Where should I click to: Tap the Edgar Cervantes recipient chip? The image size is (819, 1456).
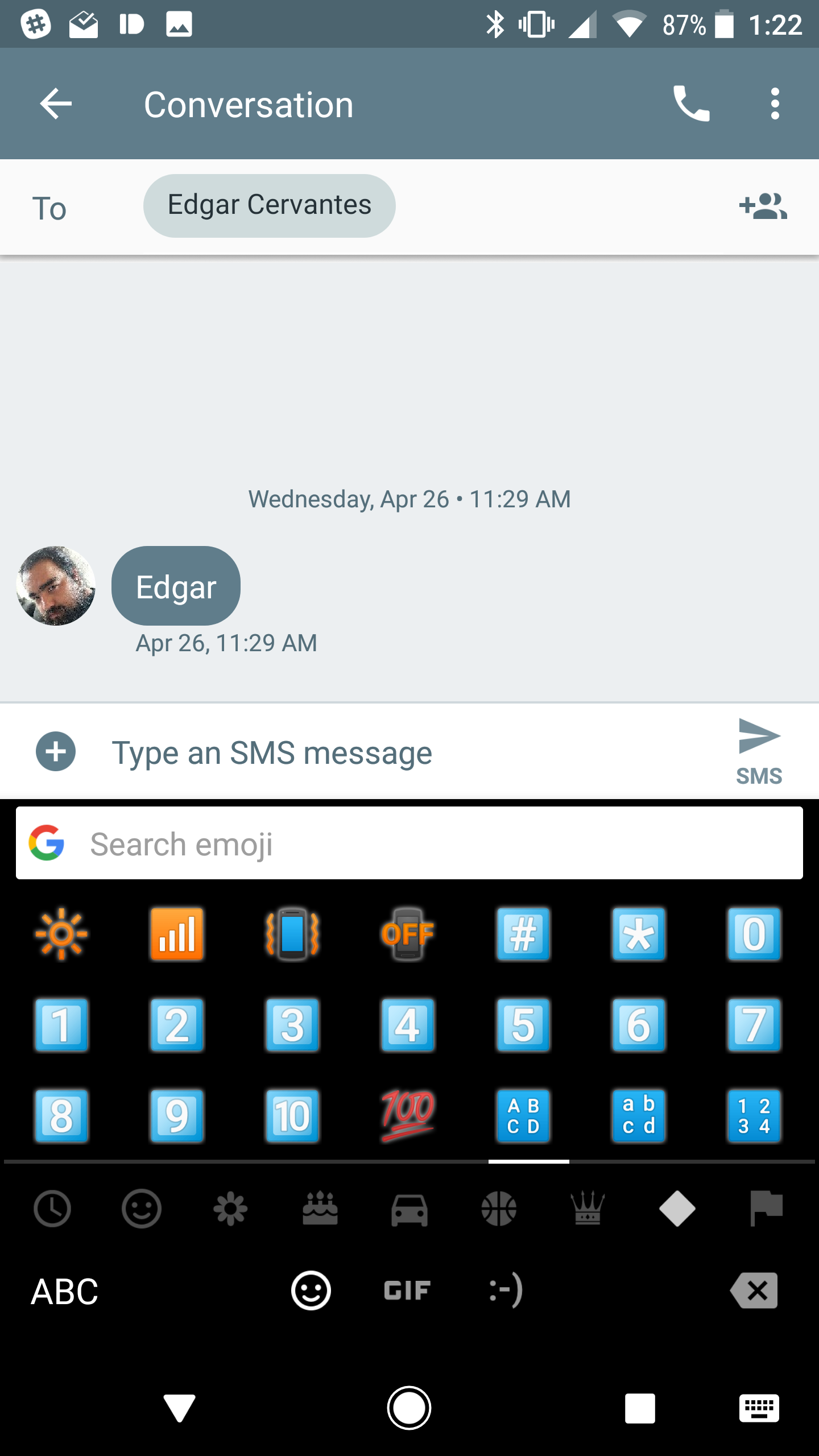point(269,205)
